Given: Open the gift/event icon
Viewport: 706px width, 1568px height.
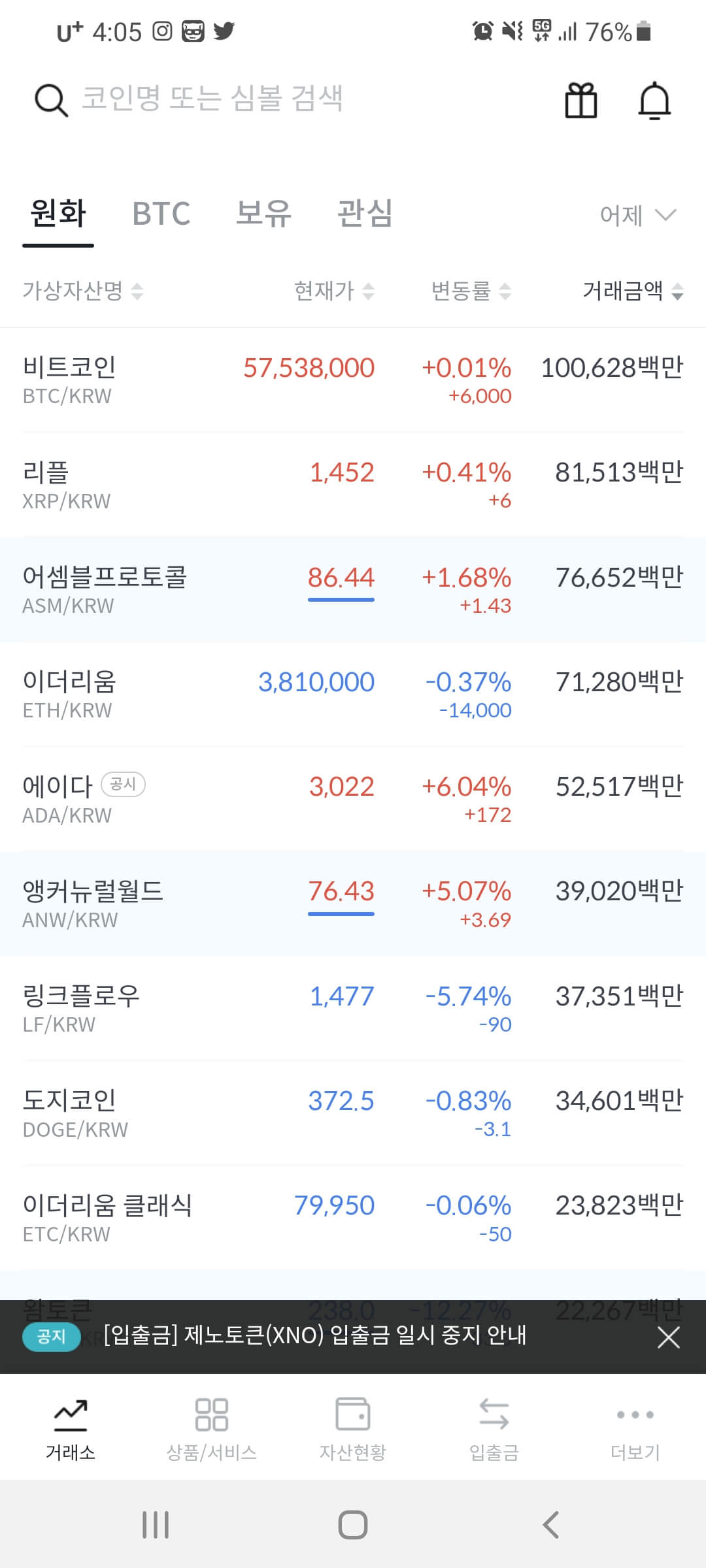Looking at the screenshot, I should click(580, 101).
